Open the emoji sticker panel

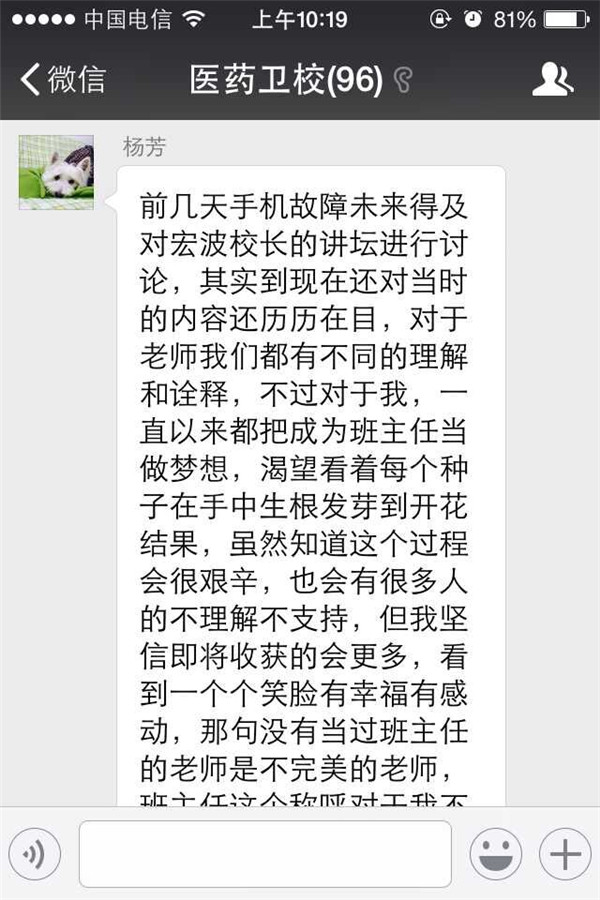pyautogui.click(x=496, y=853)
